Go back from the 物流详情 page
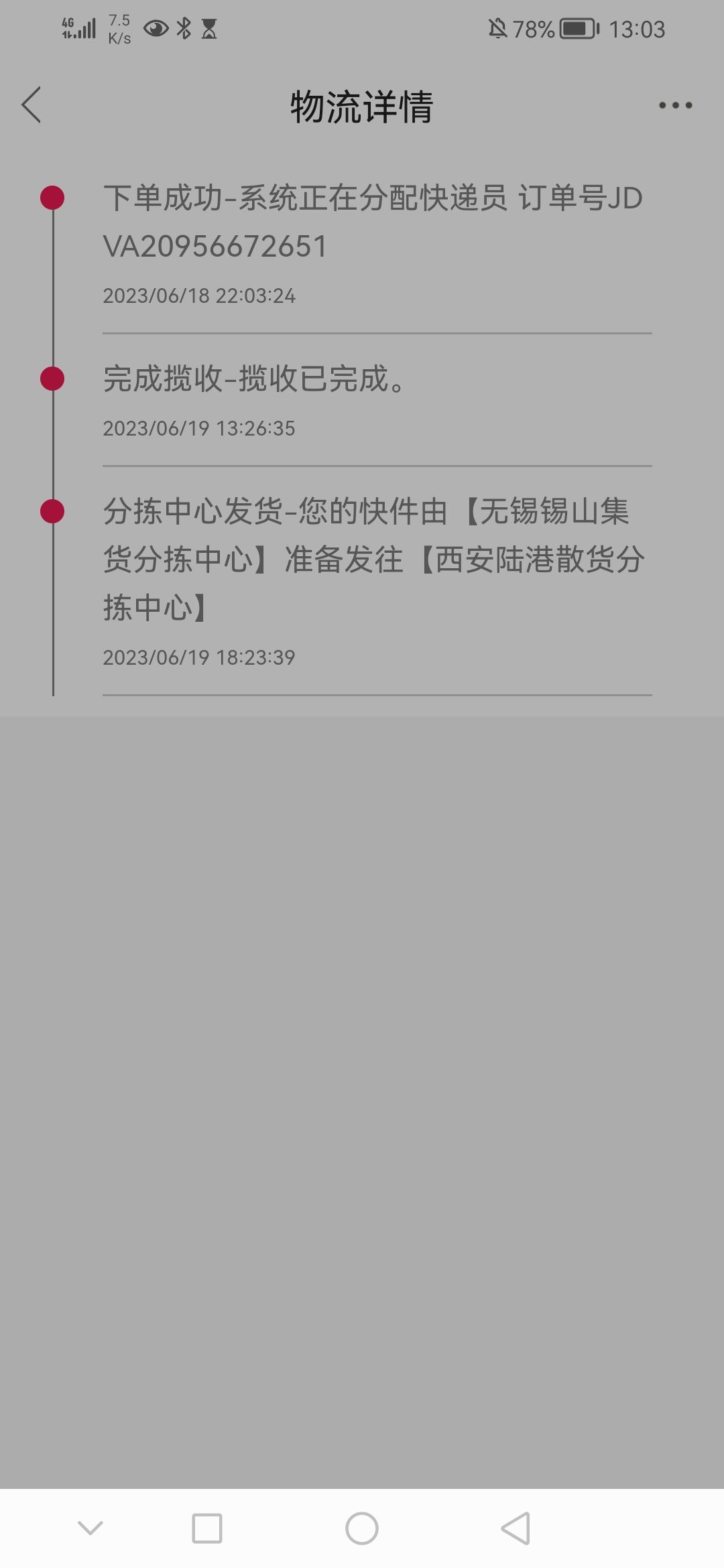This screenshot has height=1568, width=724. pyautogui.click(x=31, y=105)
